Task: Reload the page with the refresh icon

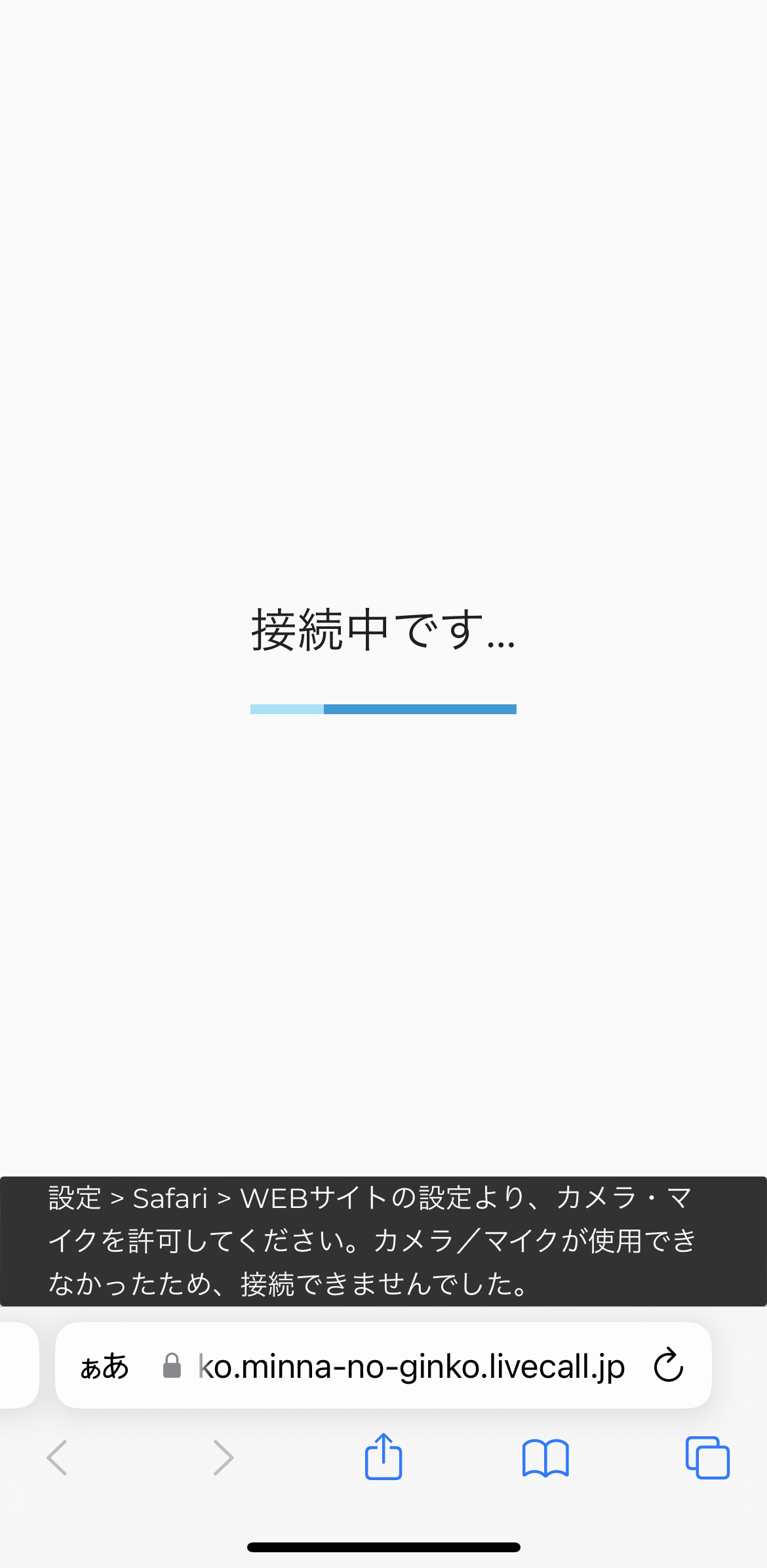Action: point(668,1365)
